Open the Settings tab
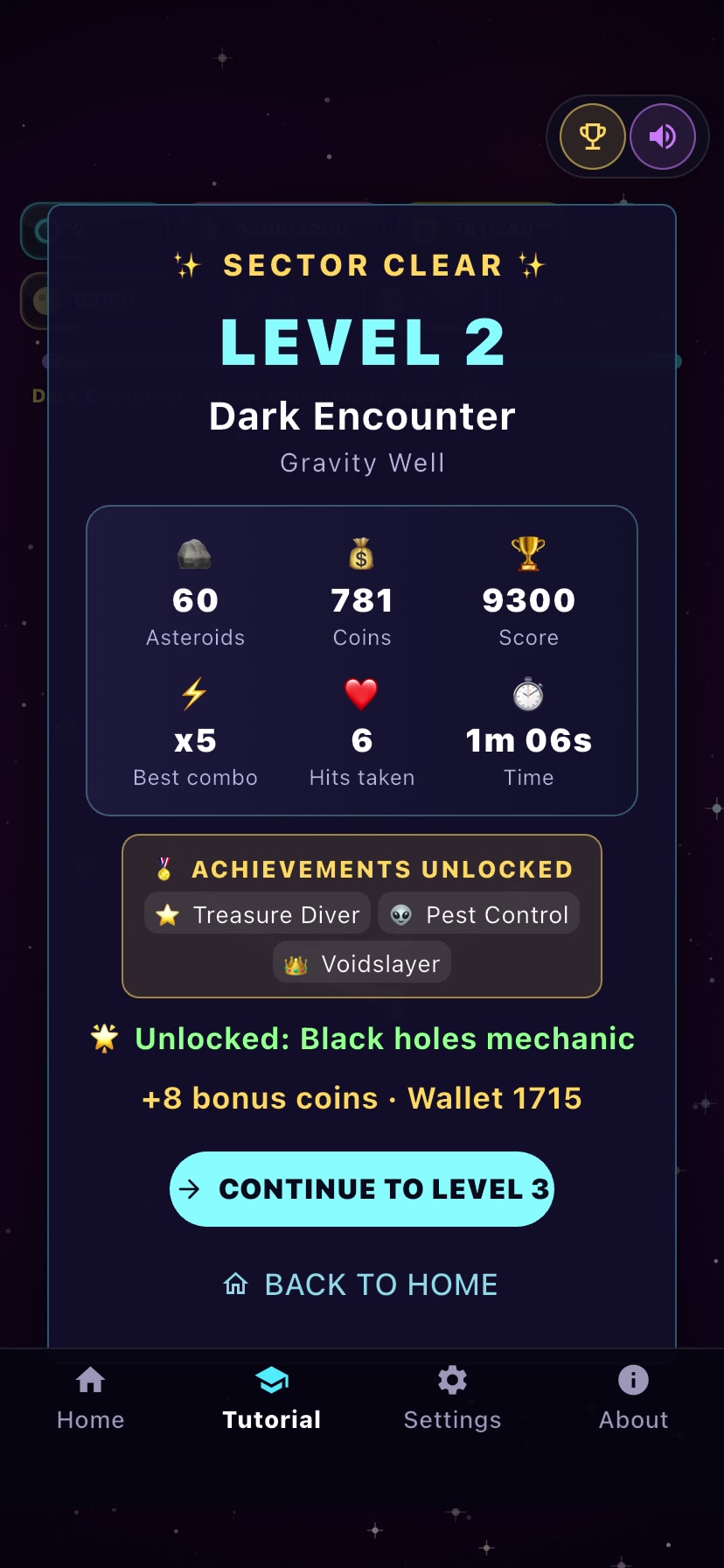The width and height of the screenshot is (724, 1568). click(453, 1398)
